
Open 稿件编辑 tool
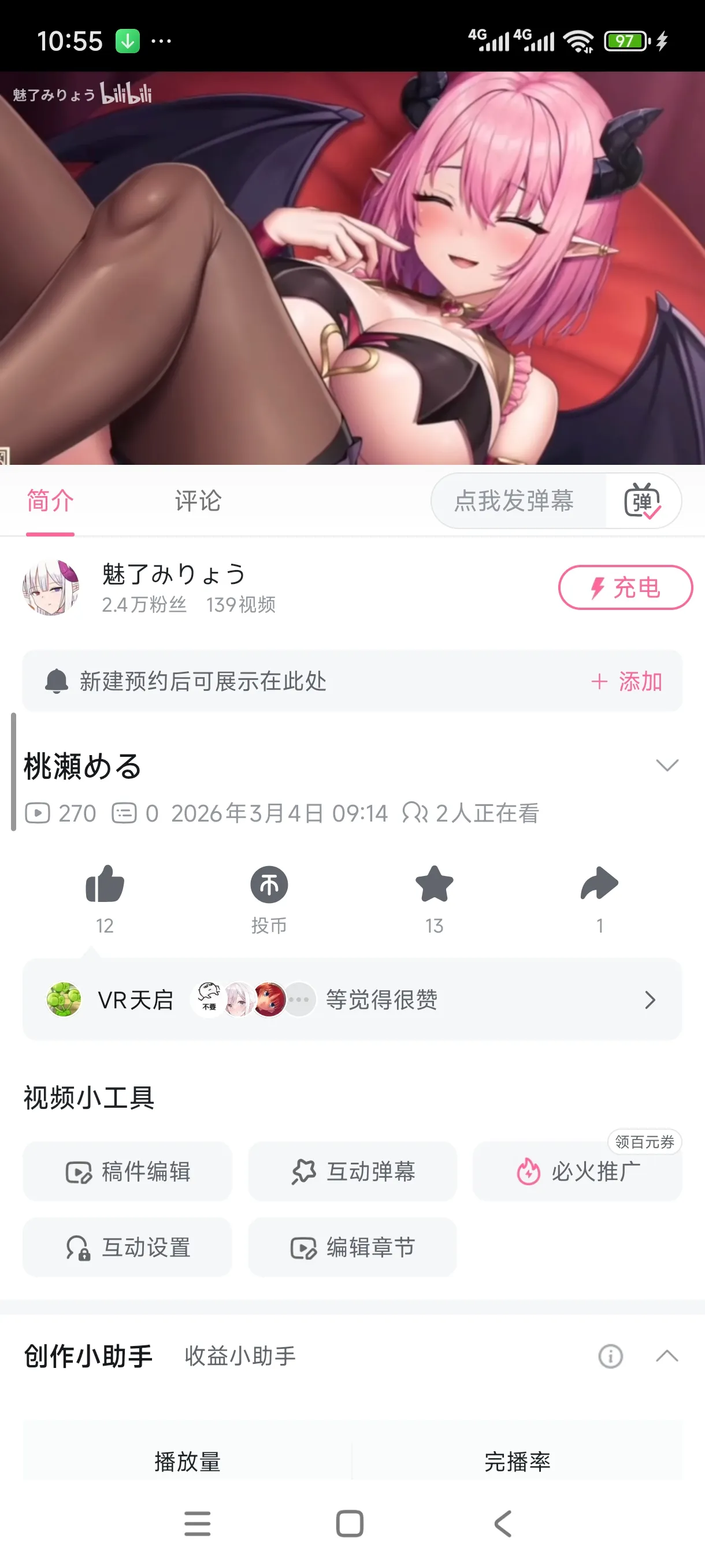tap(128, 1171)
